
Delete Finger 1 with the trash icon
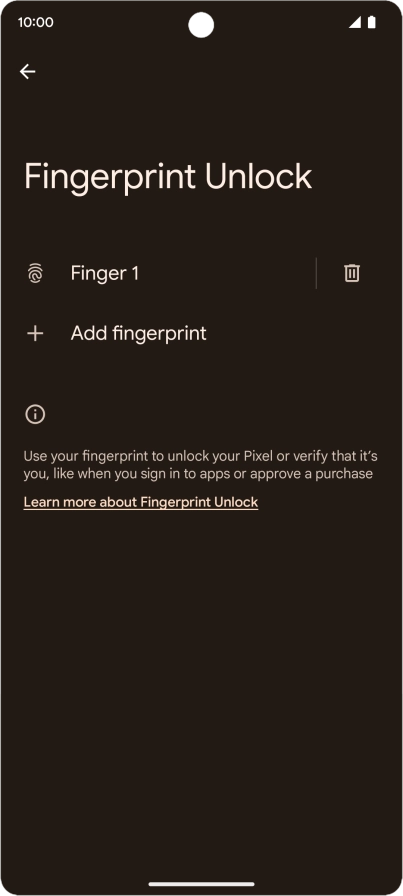click(x=352, y=273)
